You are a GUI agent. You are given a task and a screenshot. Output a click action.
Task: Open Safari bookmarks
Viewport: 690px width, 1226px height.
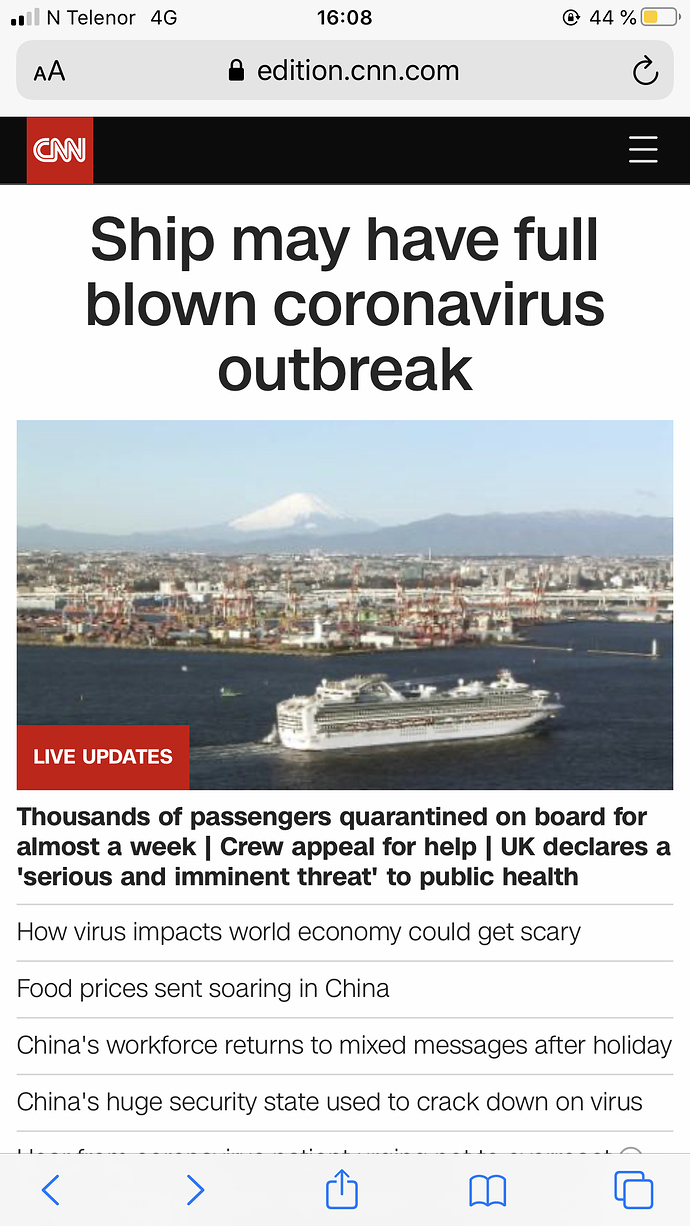pyautogui.click(x=487, y=1190)
